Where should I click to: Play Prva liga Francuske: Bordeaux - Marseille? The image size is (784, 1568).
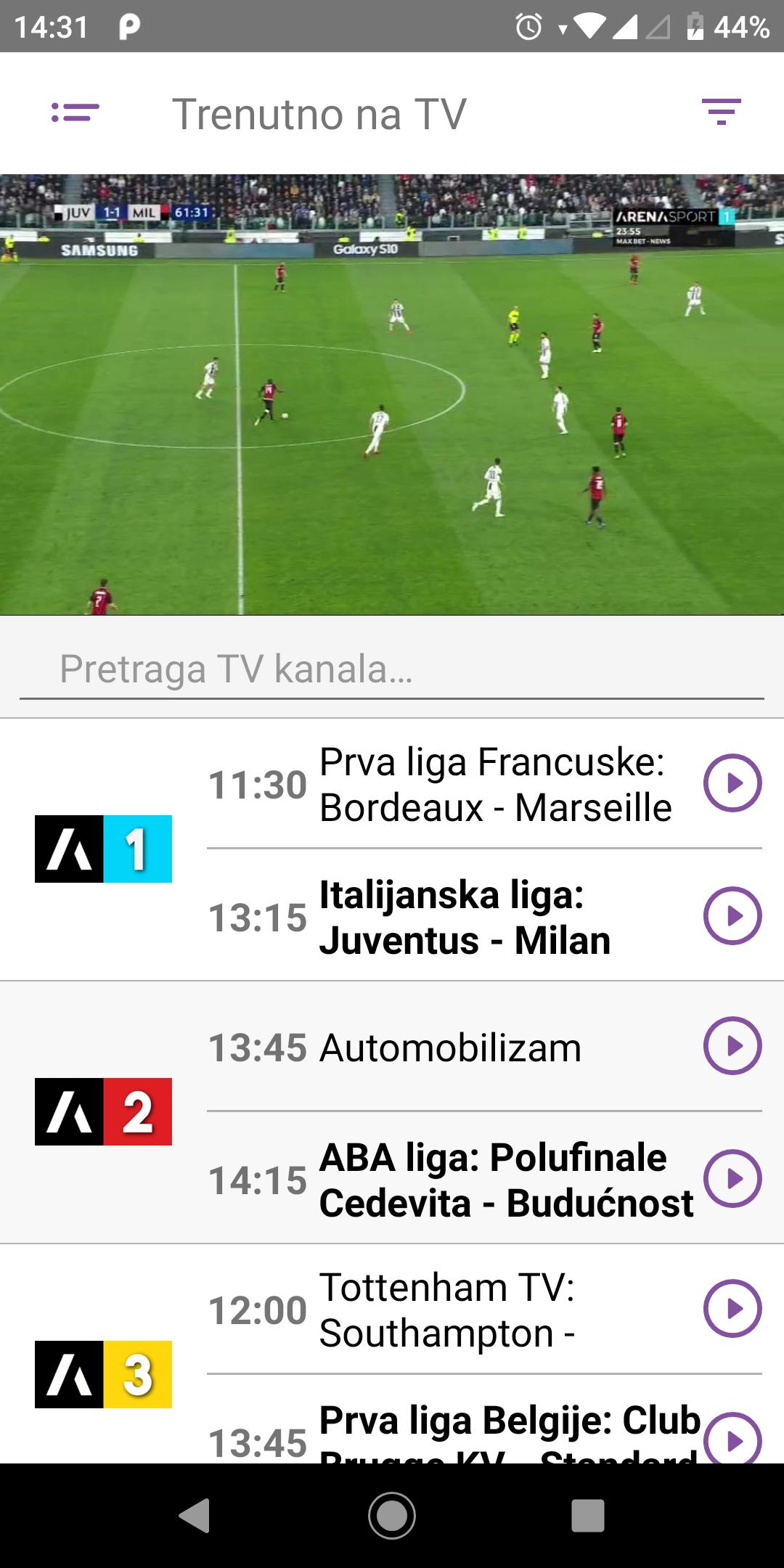click(732, 783)
